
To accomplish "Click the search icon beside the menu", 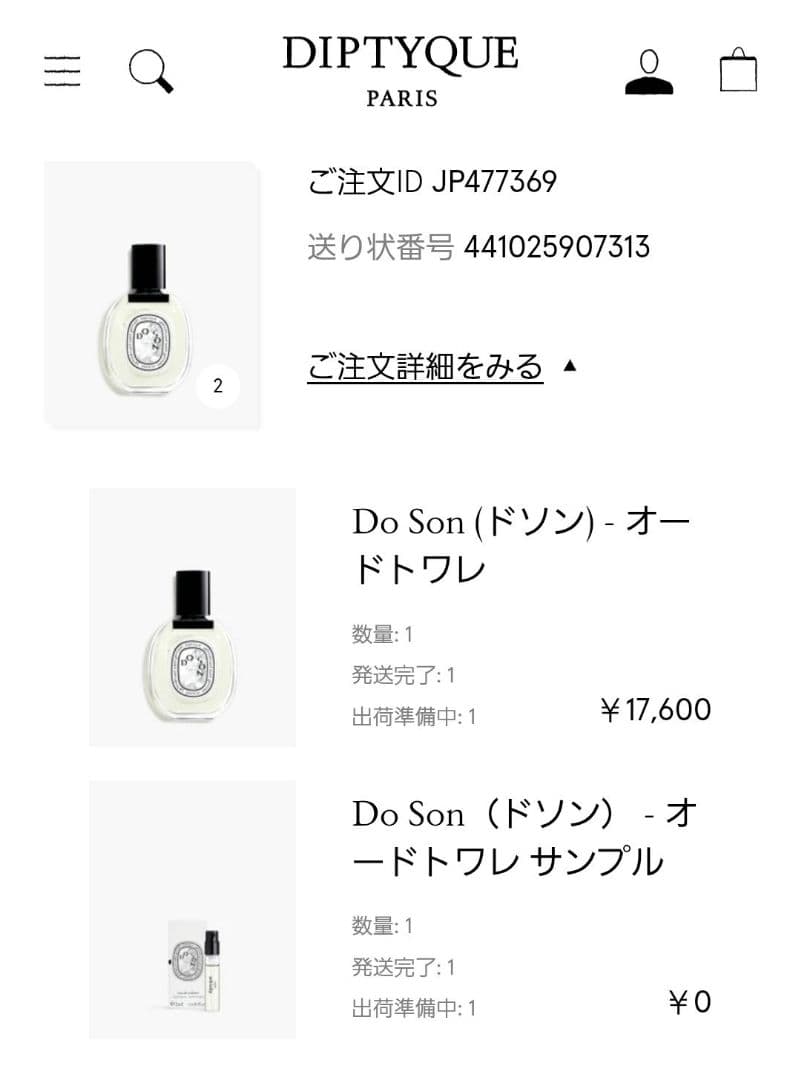I will click(148, 71).
